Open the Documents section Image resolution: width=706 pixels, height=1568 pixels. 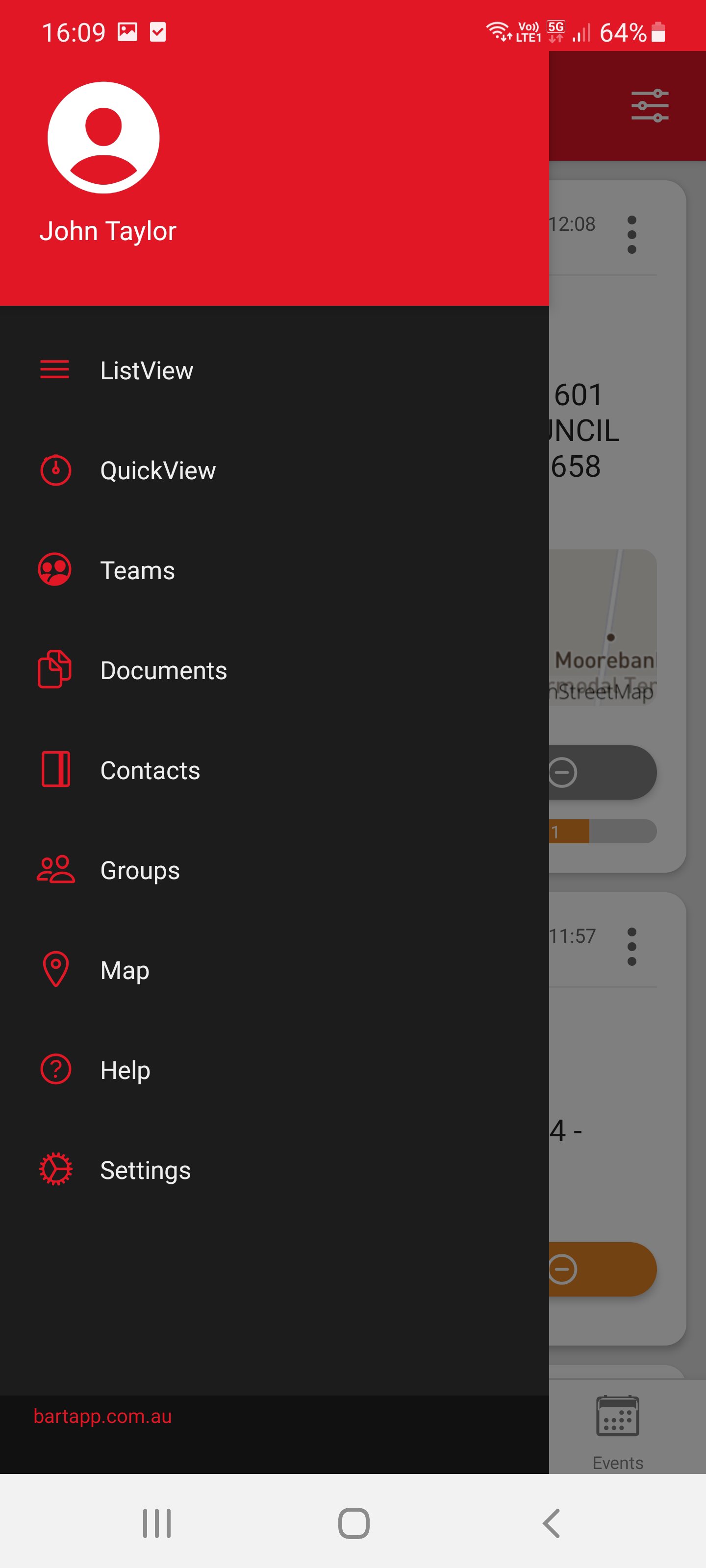[163, 670]
